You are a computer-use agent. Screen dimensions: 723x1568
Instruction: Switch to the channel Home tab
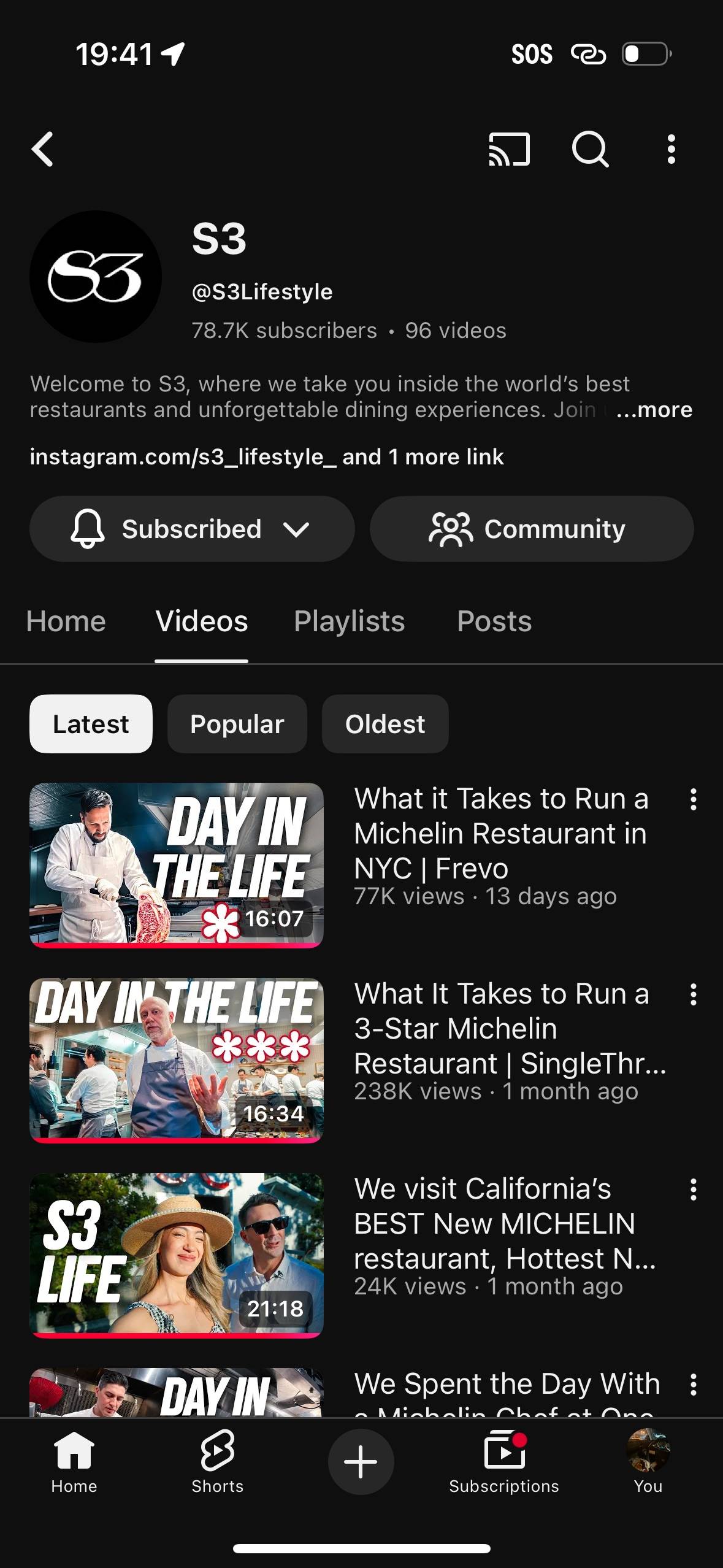click(66, 621)
